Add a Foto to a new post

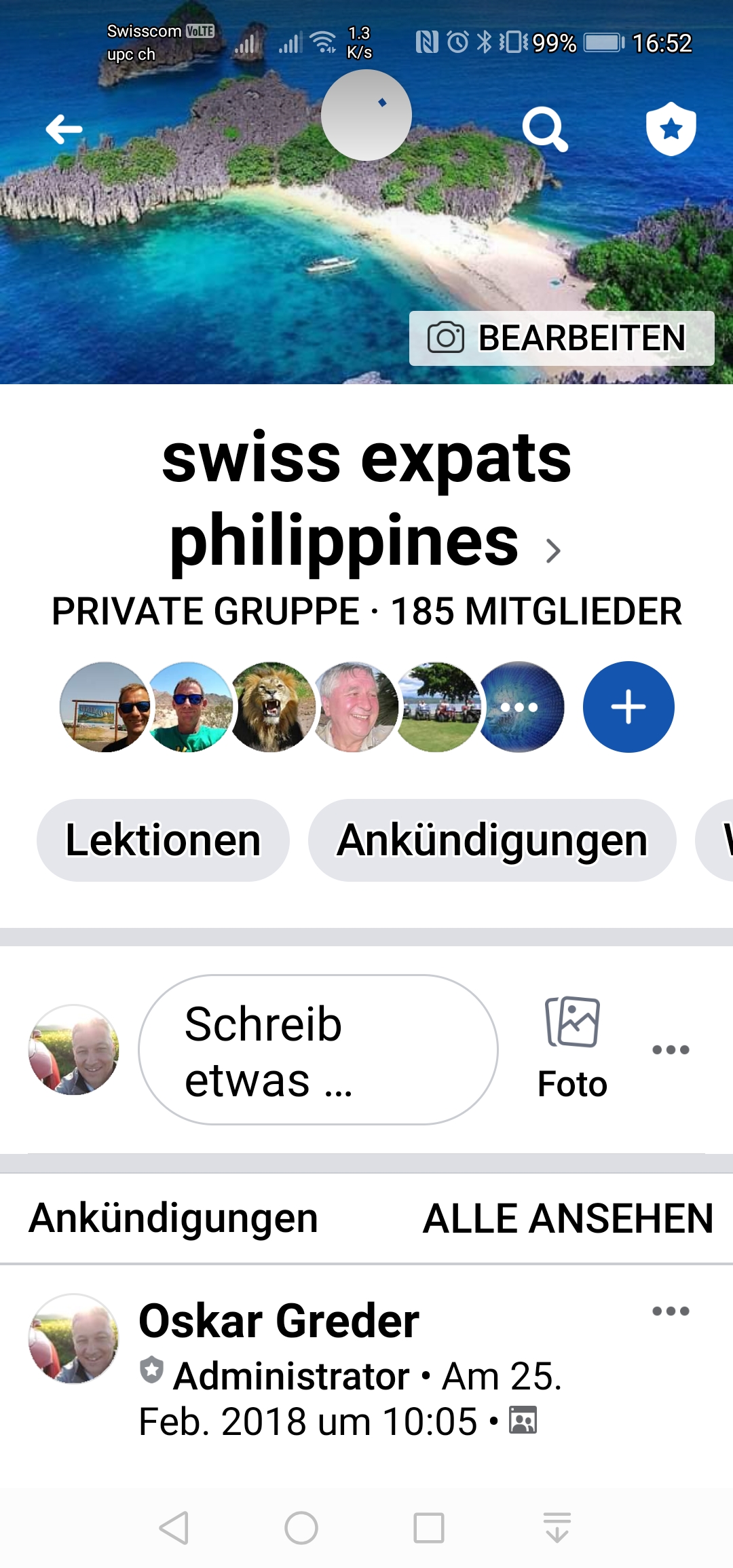(x=572, y=1048)
